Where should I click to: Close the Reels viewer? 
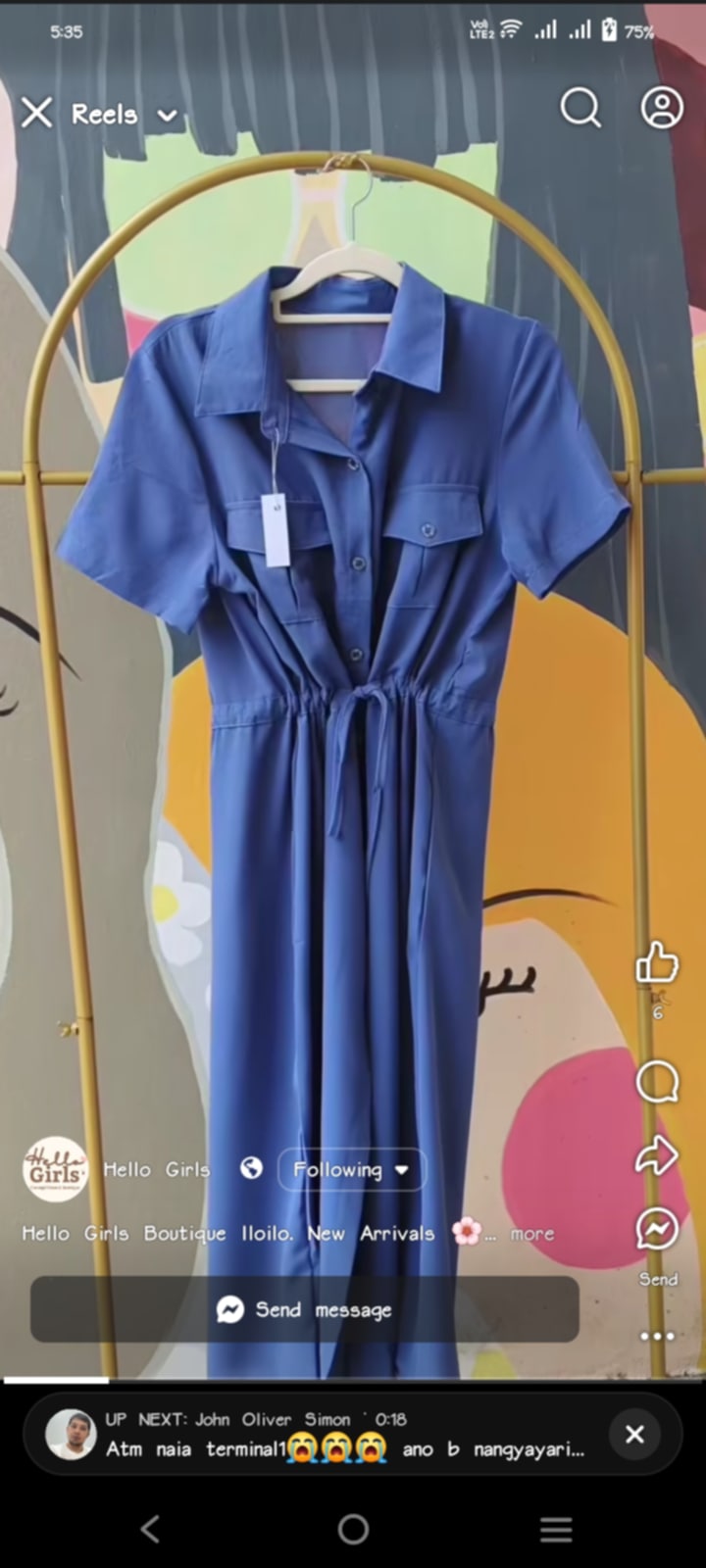click(36, 114)
